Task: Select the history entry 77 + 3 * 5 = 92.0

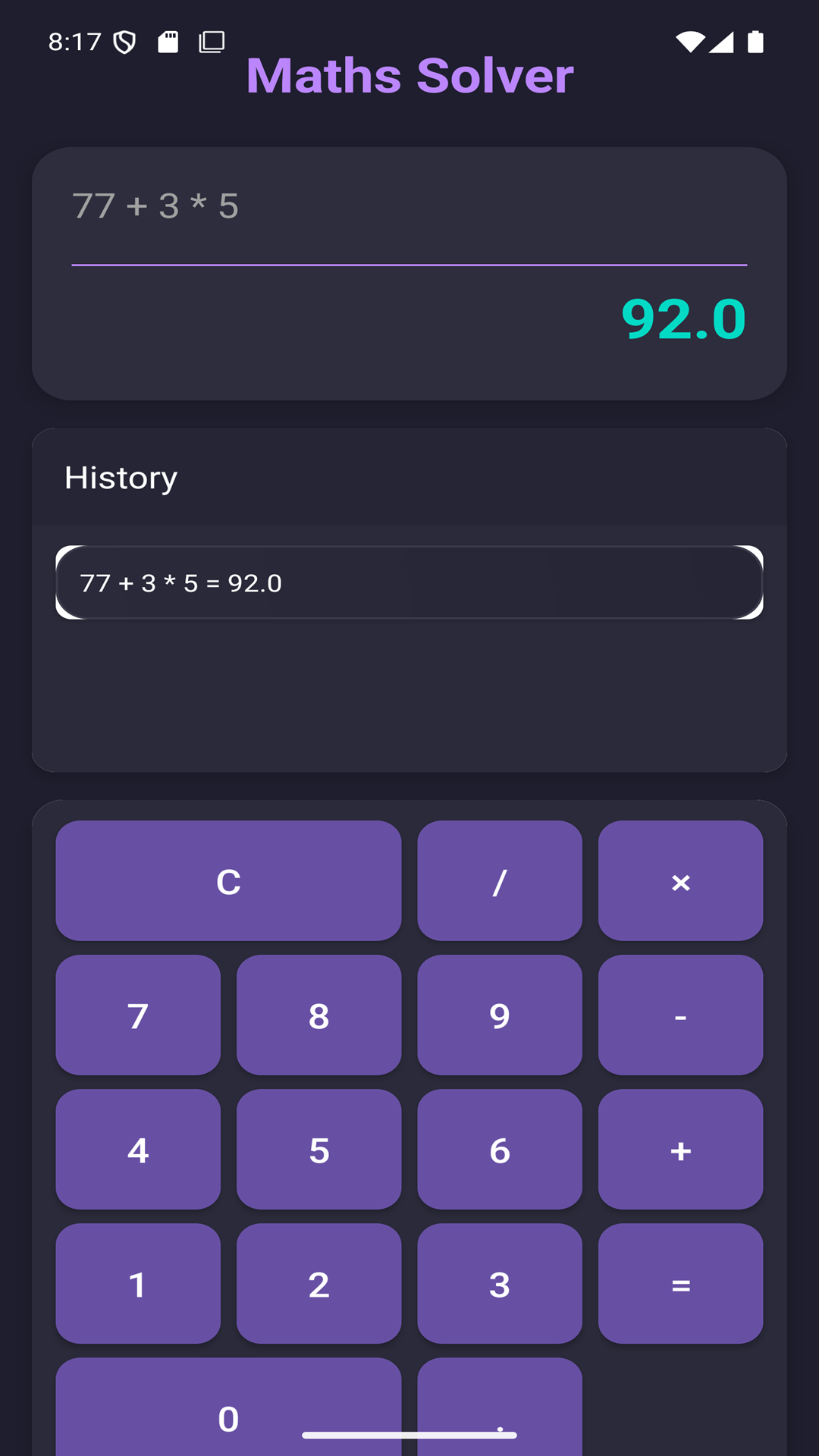Action: pos(409,582)
